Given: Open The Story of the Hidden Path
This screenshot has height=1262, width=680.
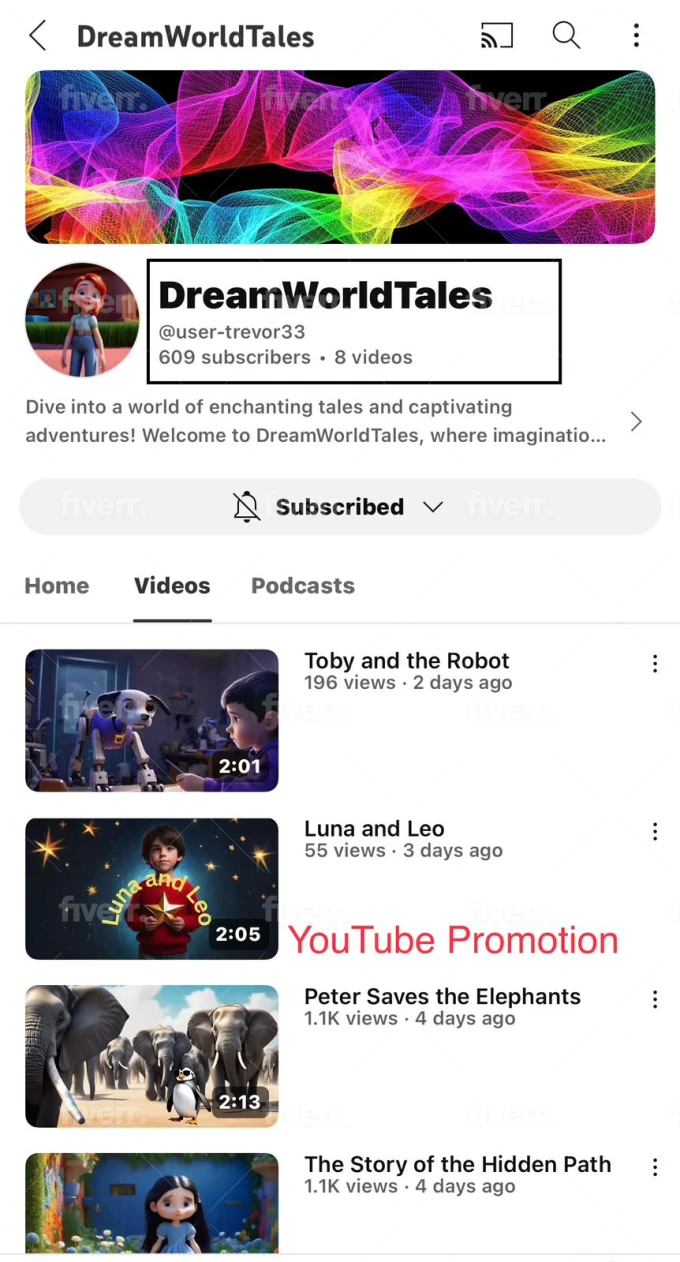Looking at the screenshot, I should pos(152,1203).
